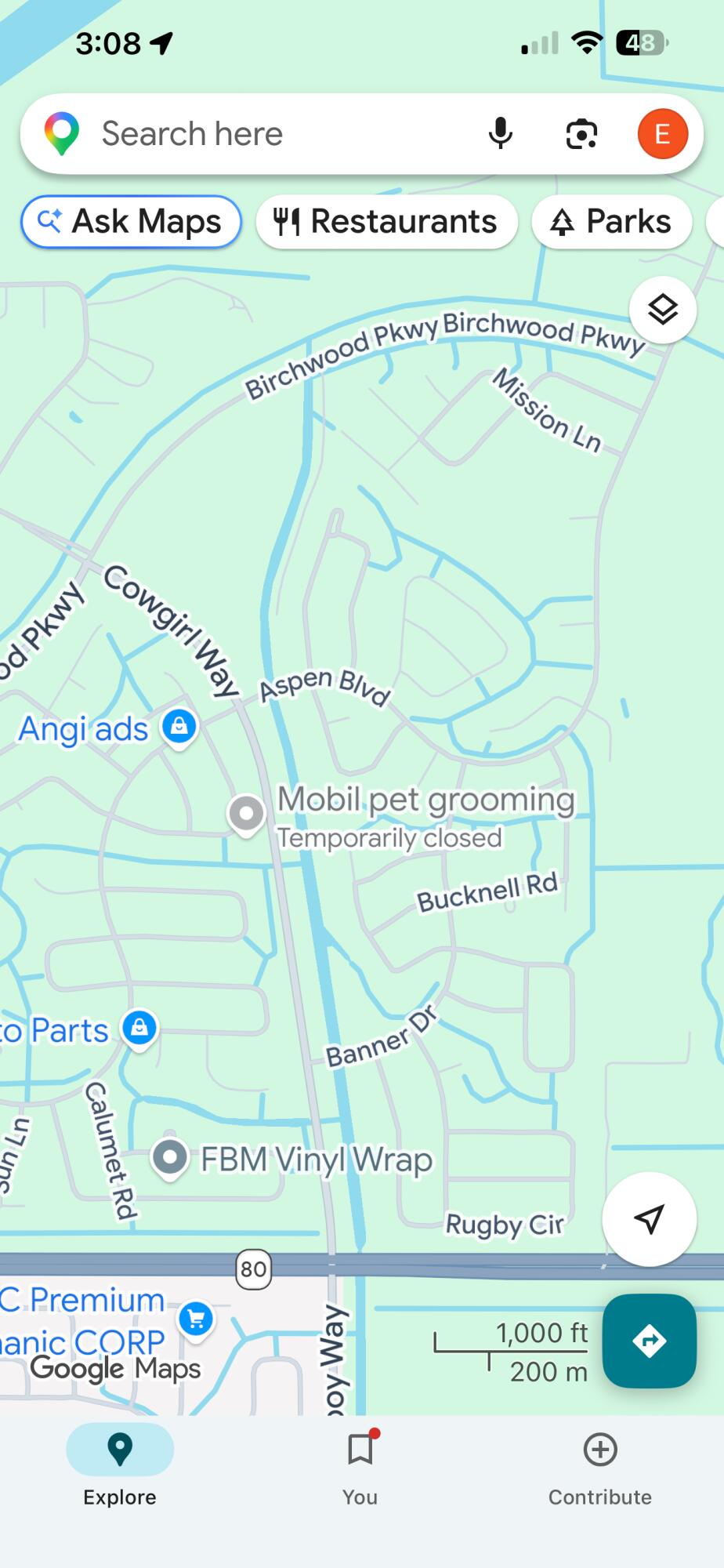The image size is (724, 1568).
Task: Open the camera lens search
Action: (x=581, y=134)
